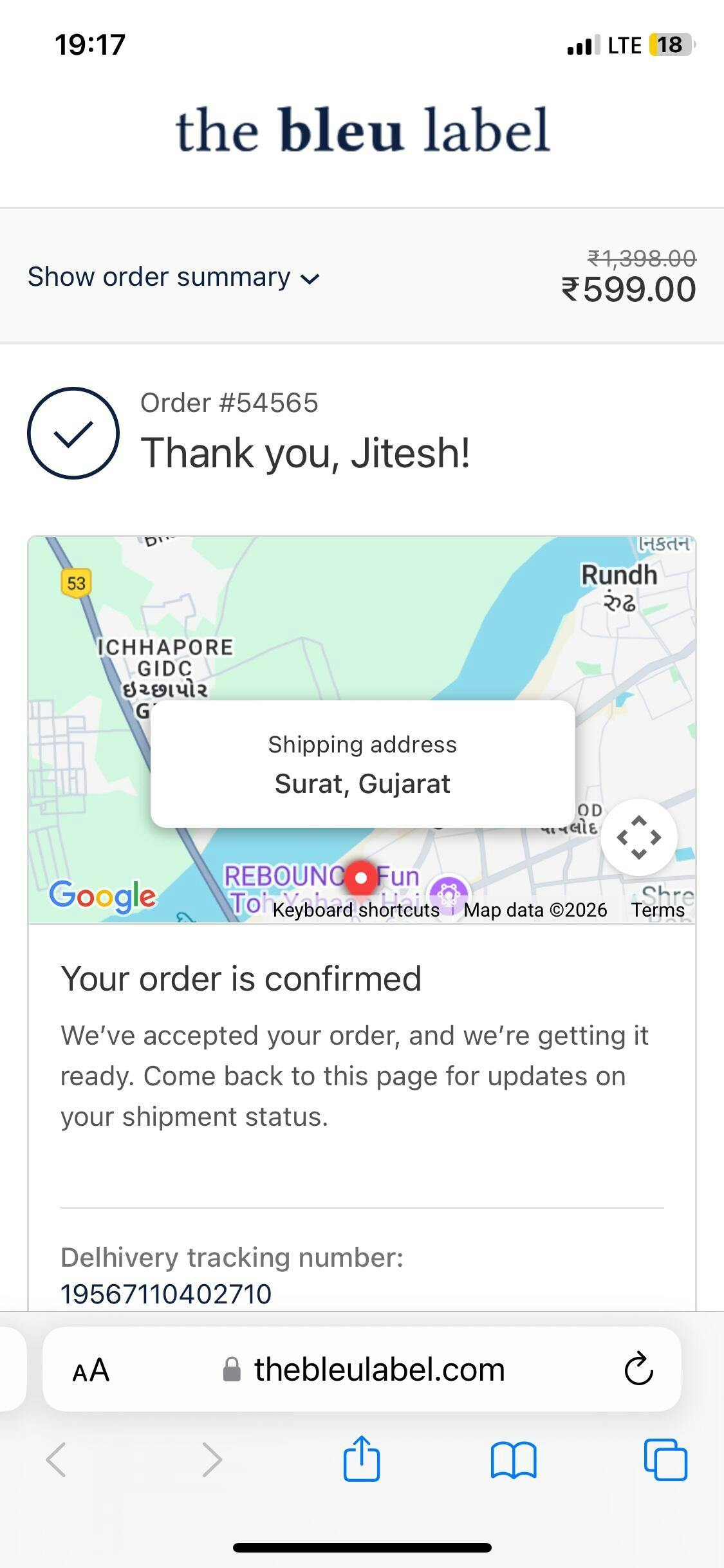The width and height of the screenshot is (724, 1568).
Task: Open Safari bookmarks
Action: 513,1459
